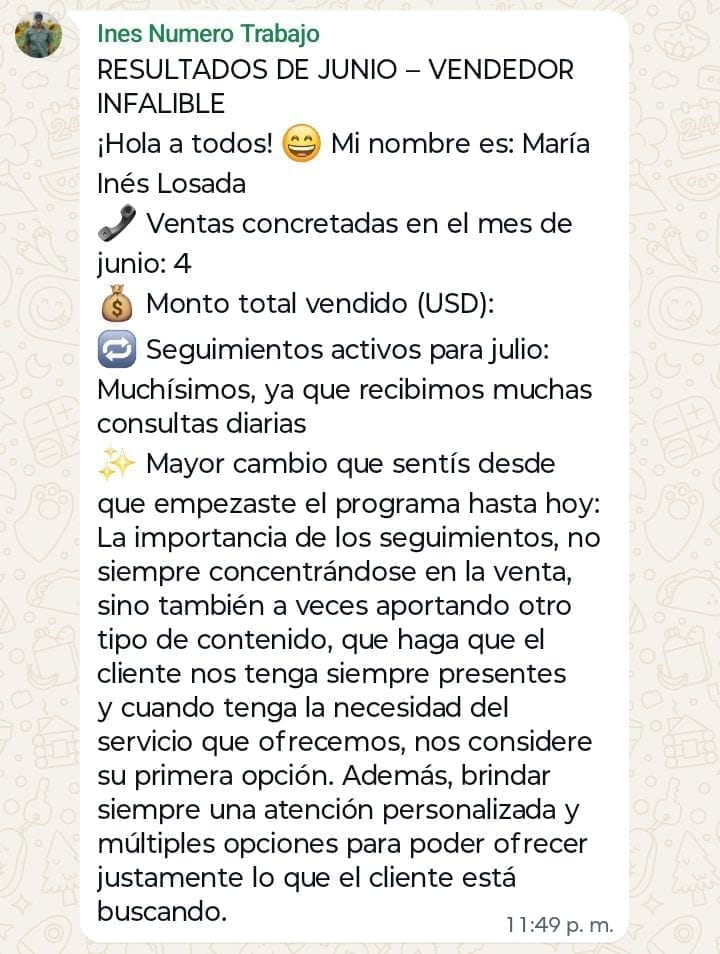
Task: Tap the sender name Ines Numero Trabajo
Action: point(208,34)
